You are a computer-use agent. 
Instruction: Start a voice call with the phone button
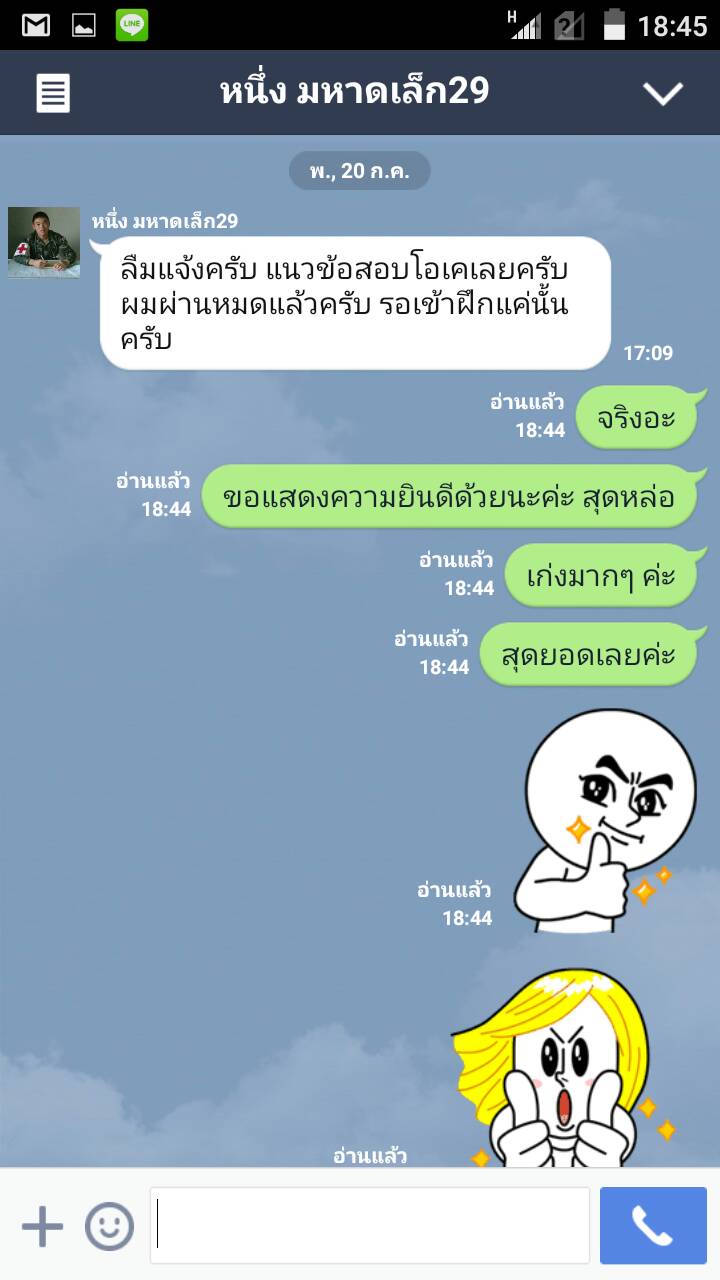click(x=653, y=1226)
